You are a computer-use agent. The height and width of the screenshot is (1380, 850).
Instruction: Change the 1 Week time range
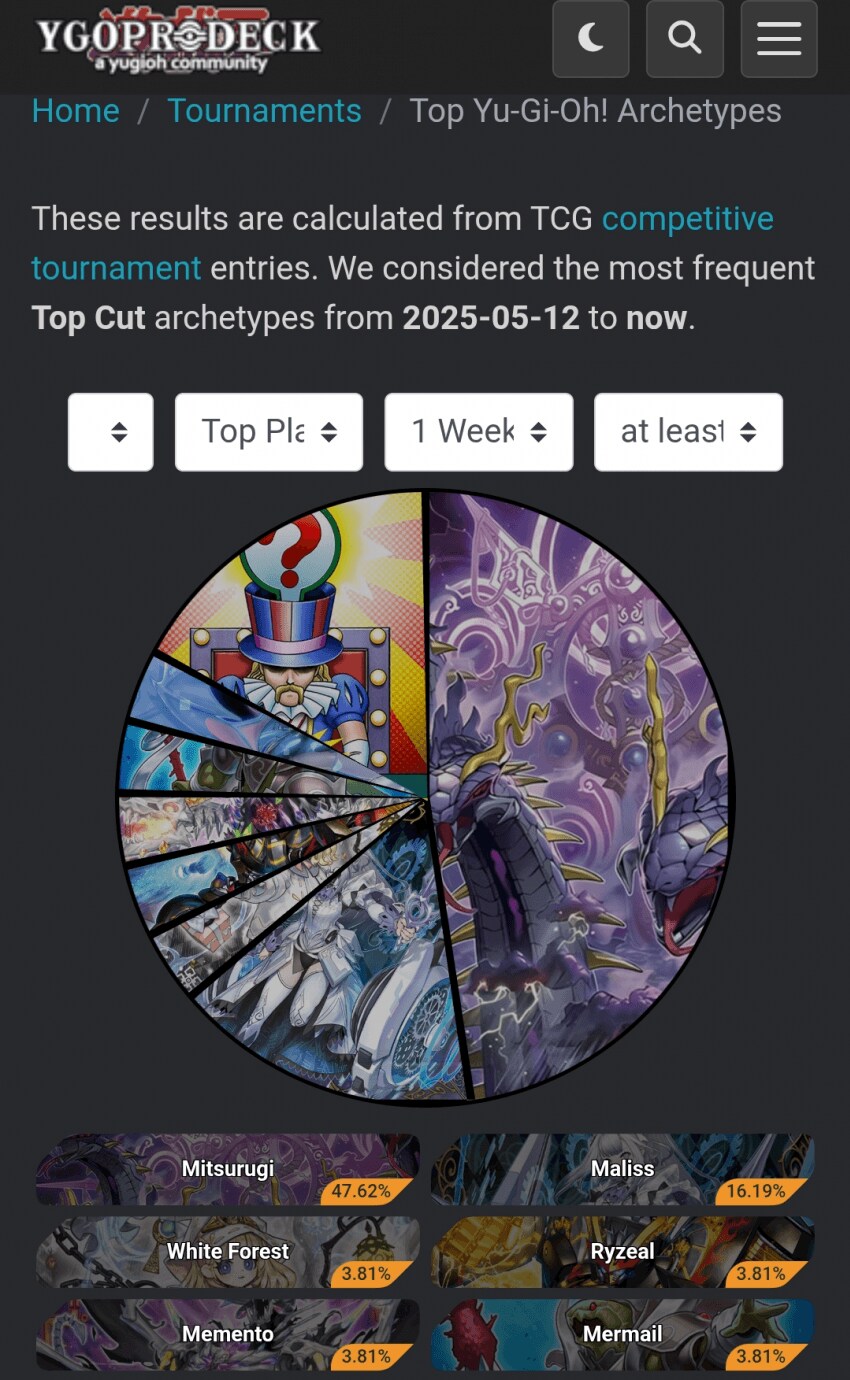[x=478, y=432]
